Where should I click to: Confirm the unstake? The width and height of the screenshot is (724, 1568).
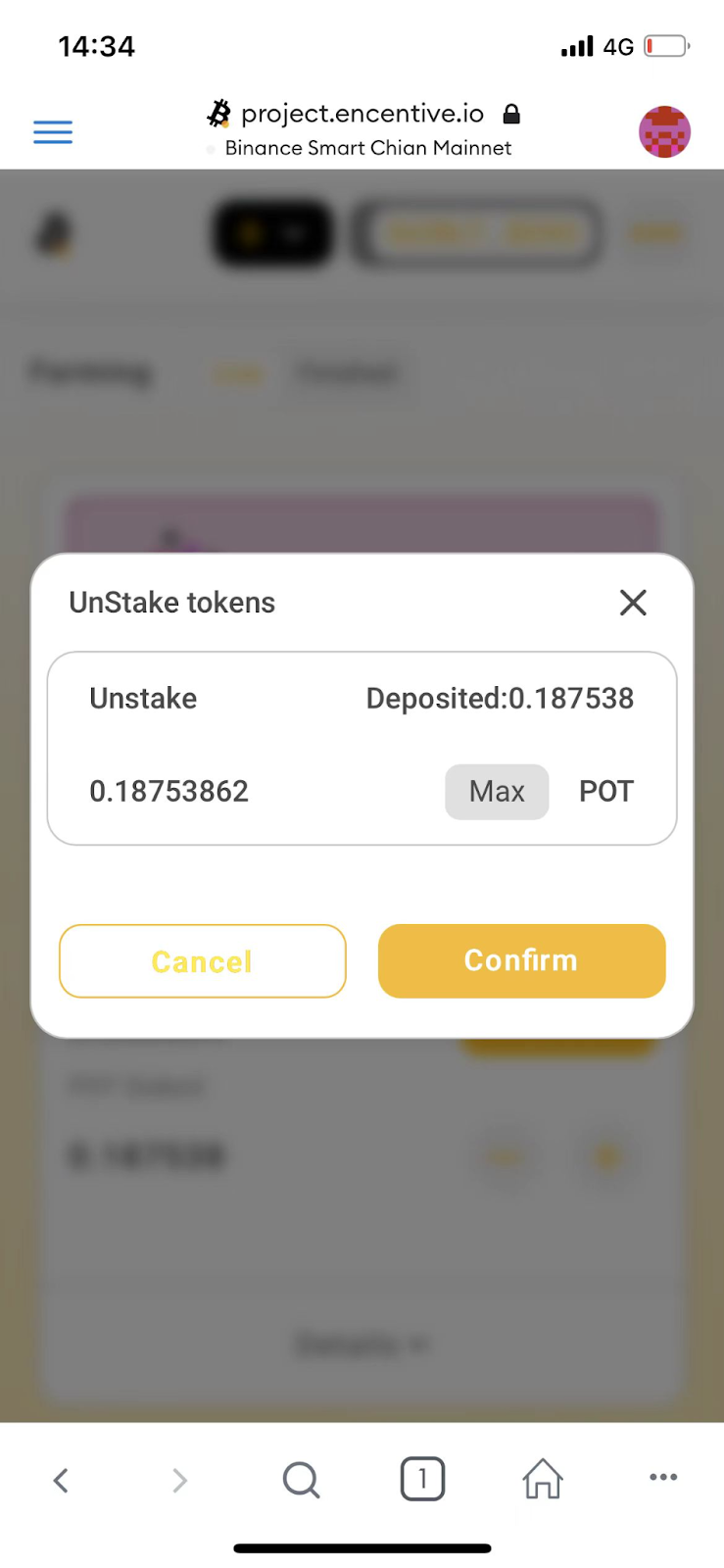(x=521, y=960)
